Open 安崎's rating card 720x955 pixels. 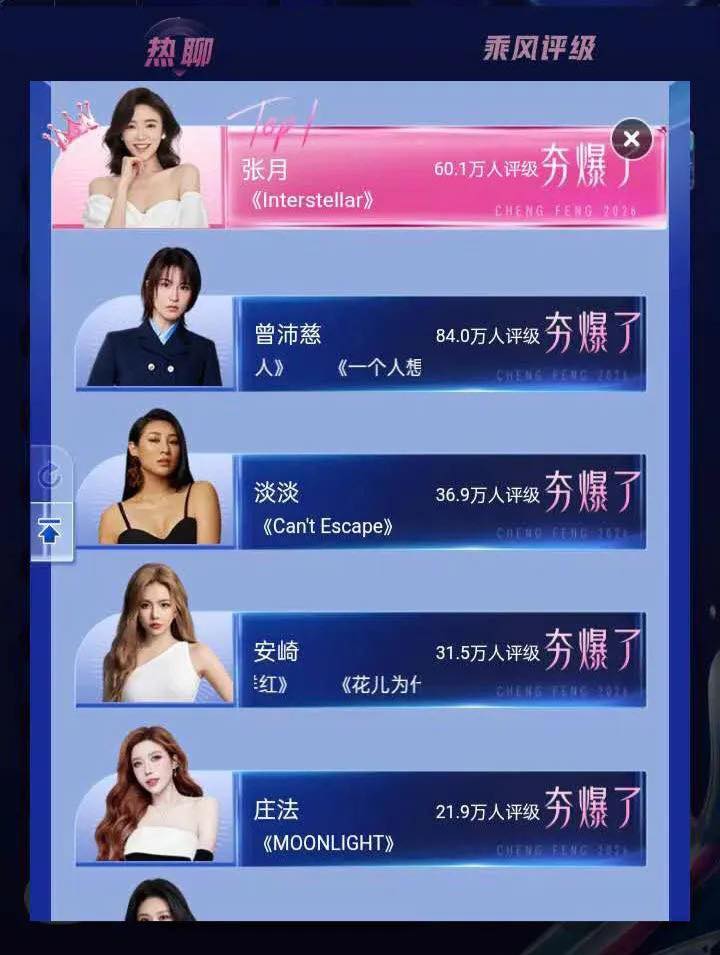(x=440, y=660)
